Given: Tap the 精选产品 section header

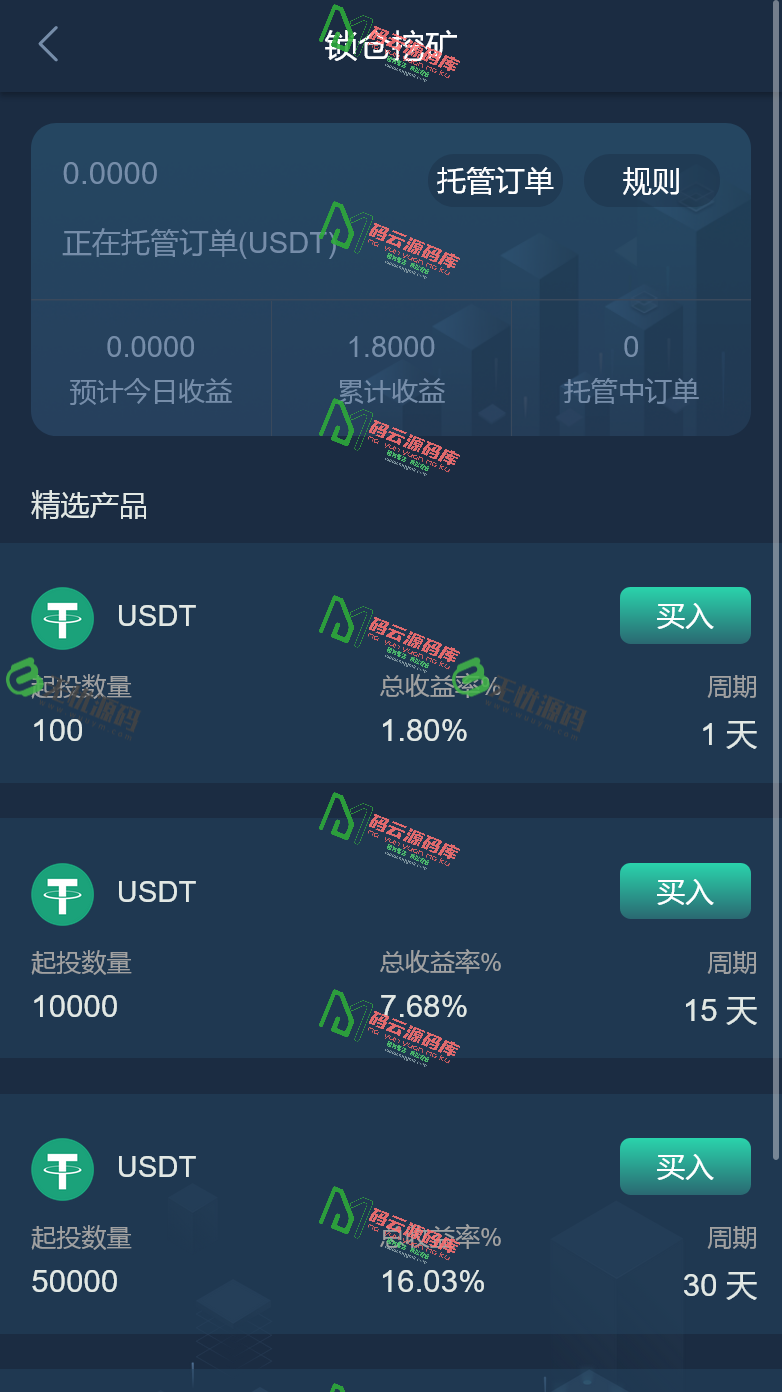Looking at the screenshot, I should (89, 507).
